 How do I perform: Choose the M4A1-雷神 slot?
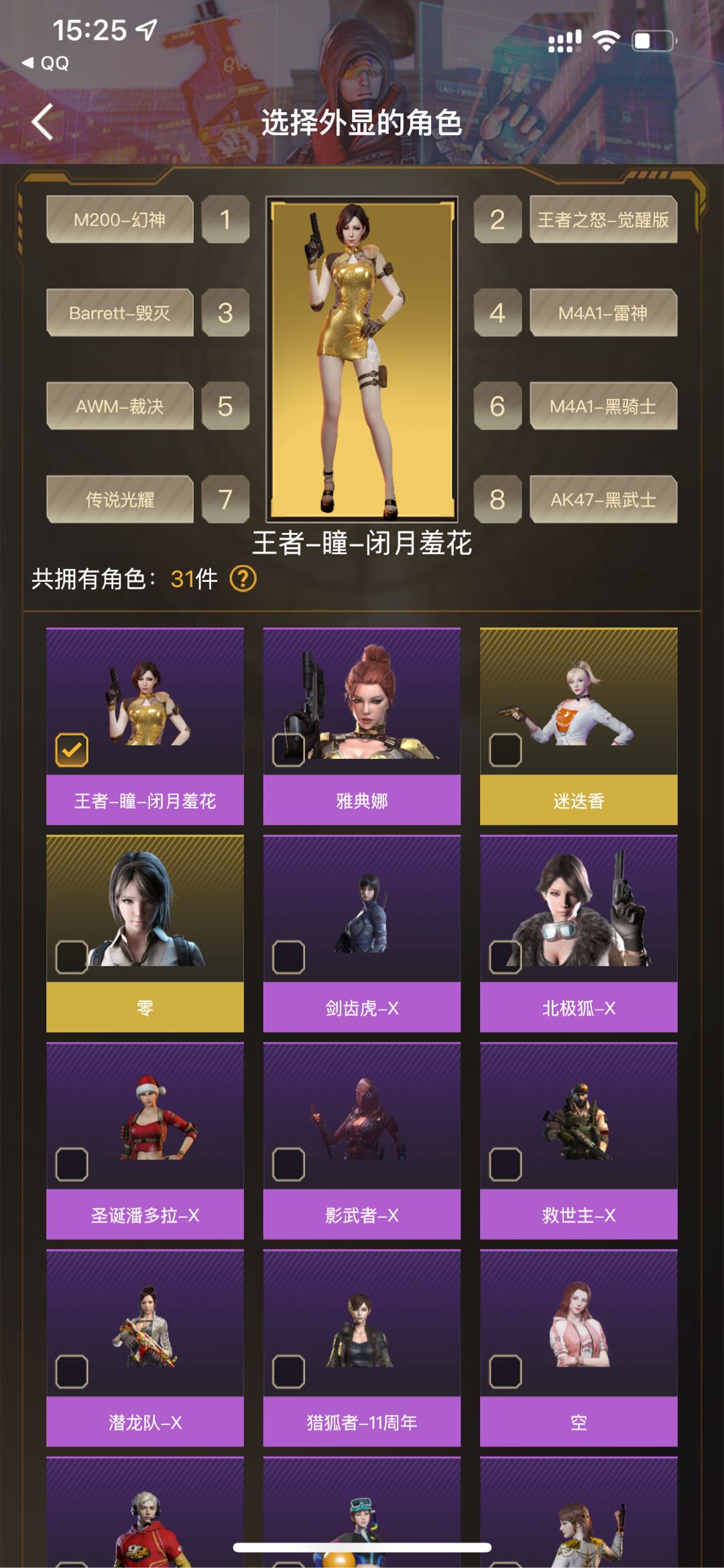click(603, 313)
